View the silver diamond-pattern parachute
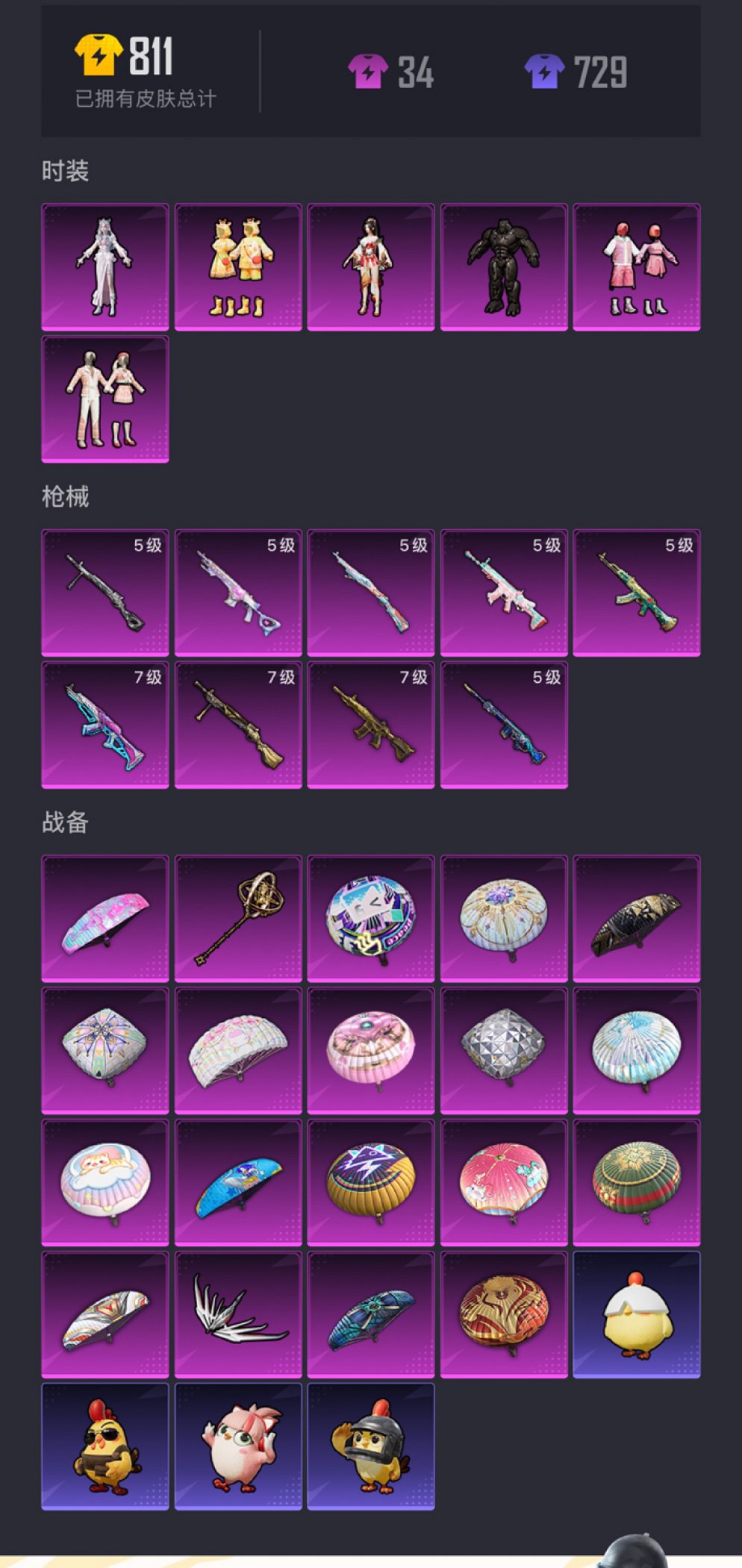Viewport: 742px width, 1568px height. click(x=504, y=1050)
